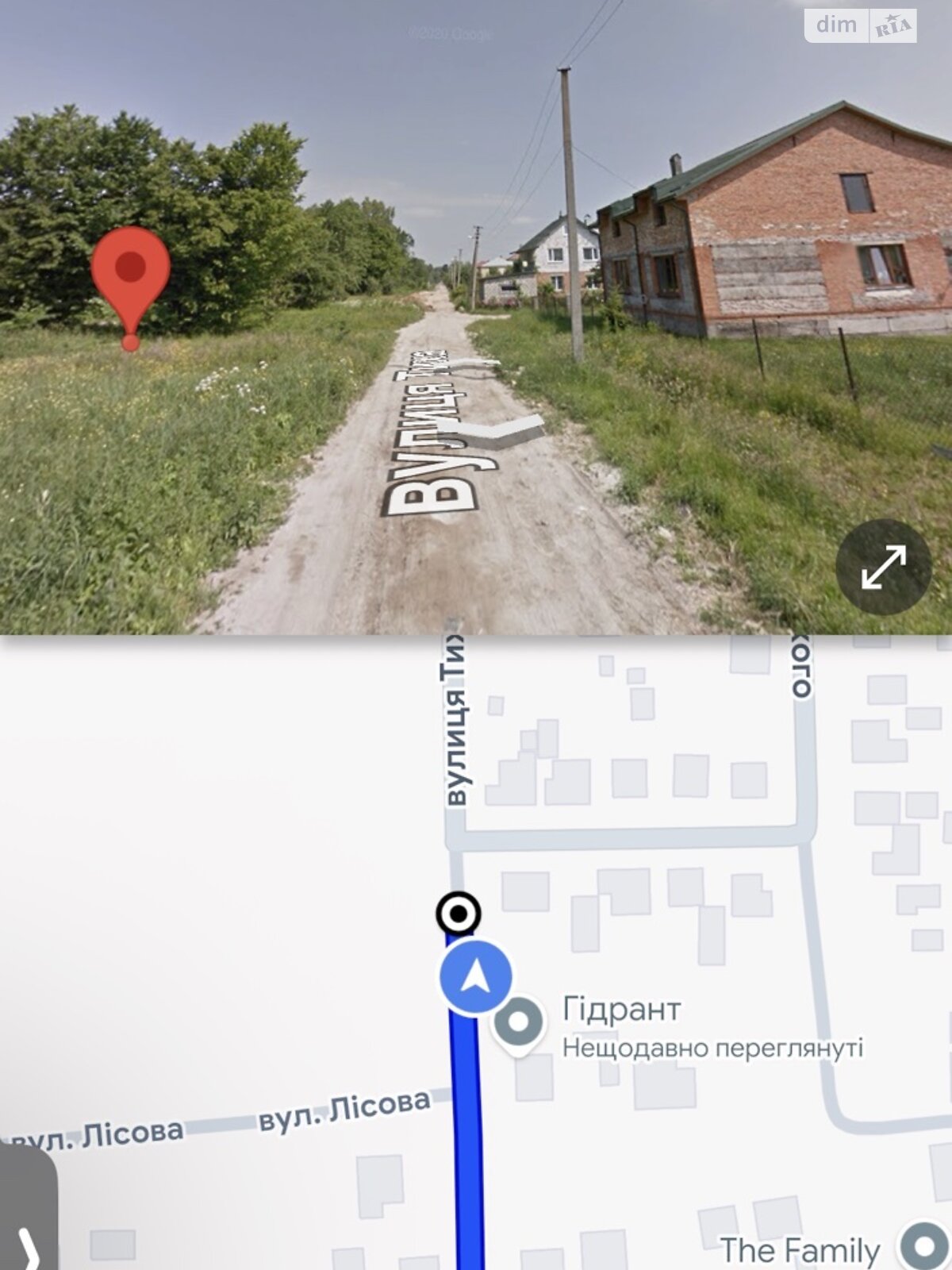Open the Гідрант place marker
The height and width of the screenshot is (1270, 952).
[518, 1022]
